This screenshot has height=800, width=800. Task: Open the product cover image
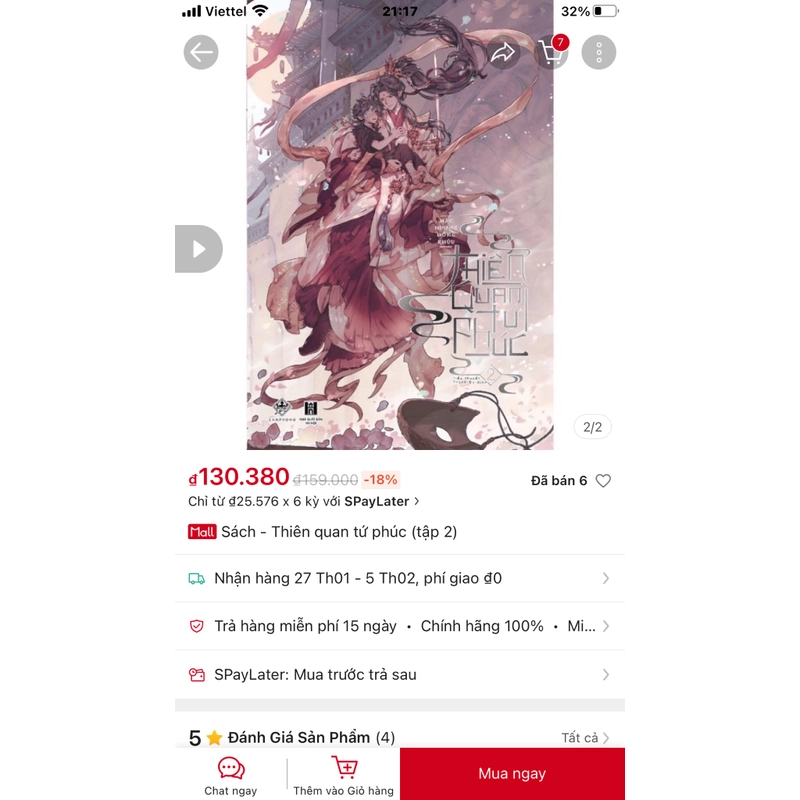pos(400,240)
